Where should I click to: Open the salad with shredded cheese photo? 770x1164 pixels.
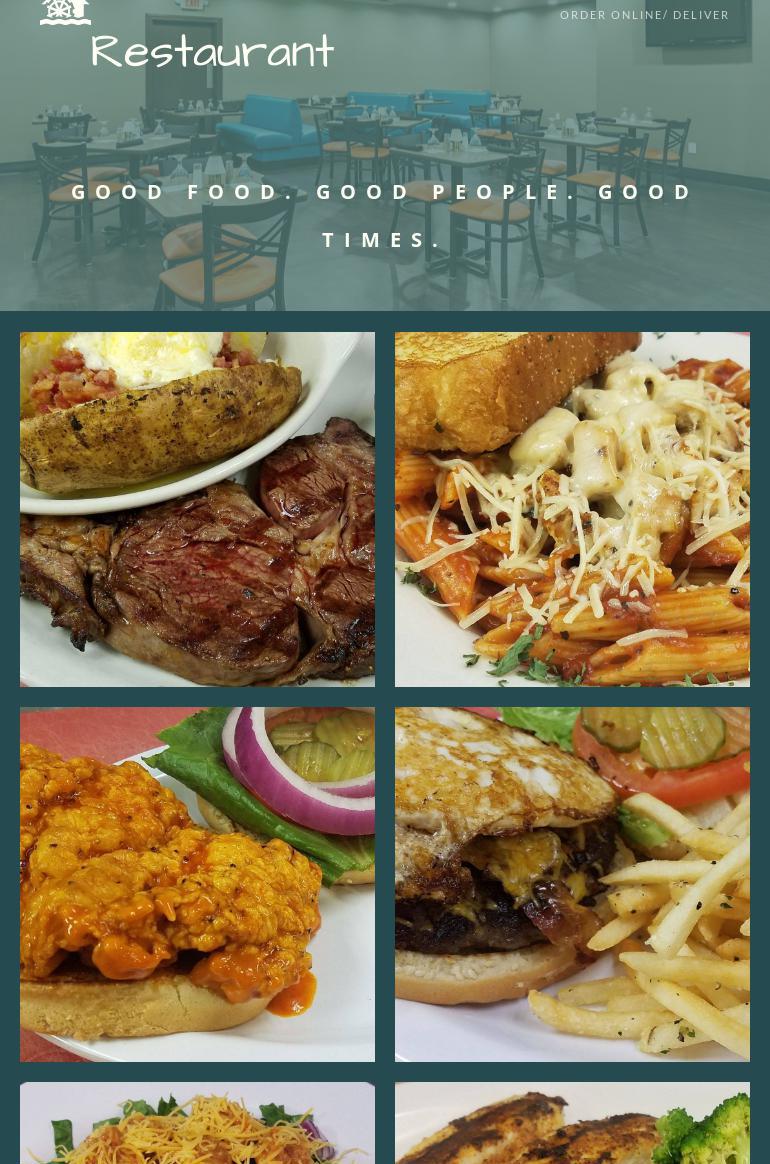[197, 1124]
